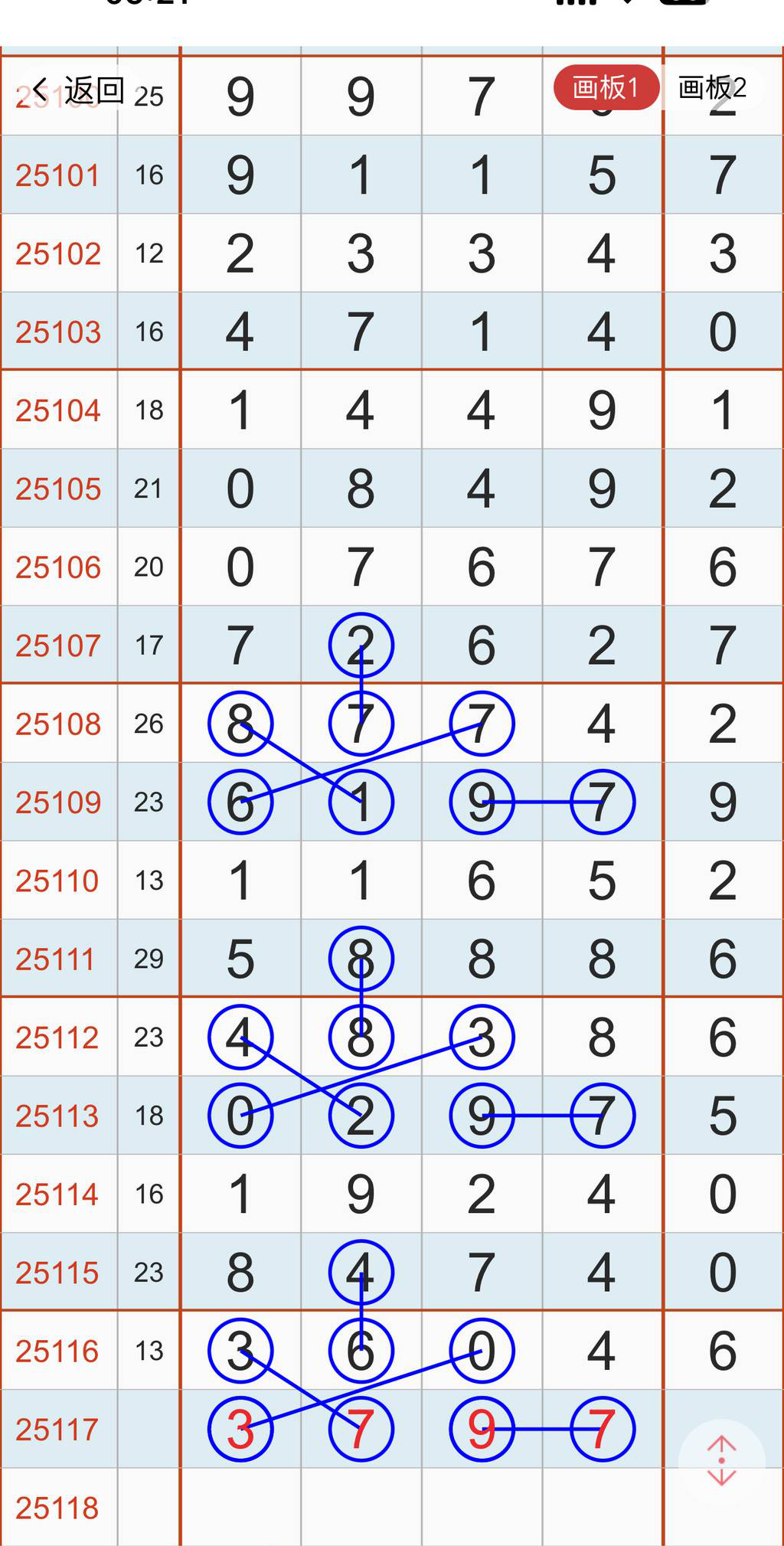The width and height of the screenshot is (784, 1546).
Task: Select the period number 25101 label
Action: click(58, 175)
